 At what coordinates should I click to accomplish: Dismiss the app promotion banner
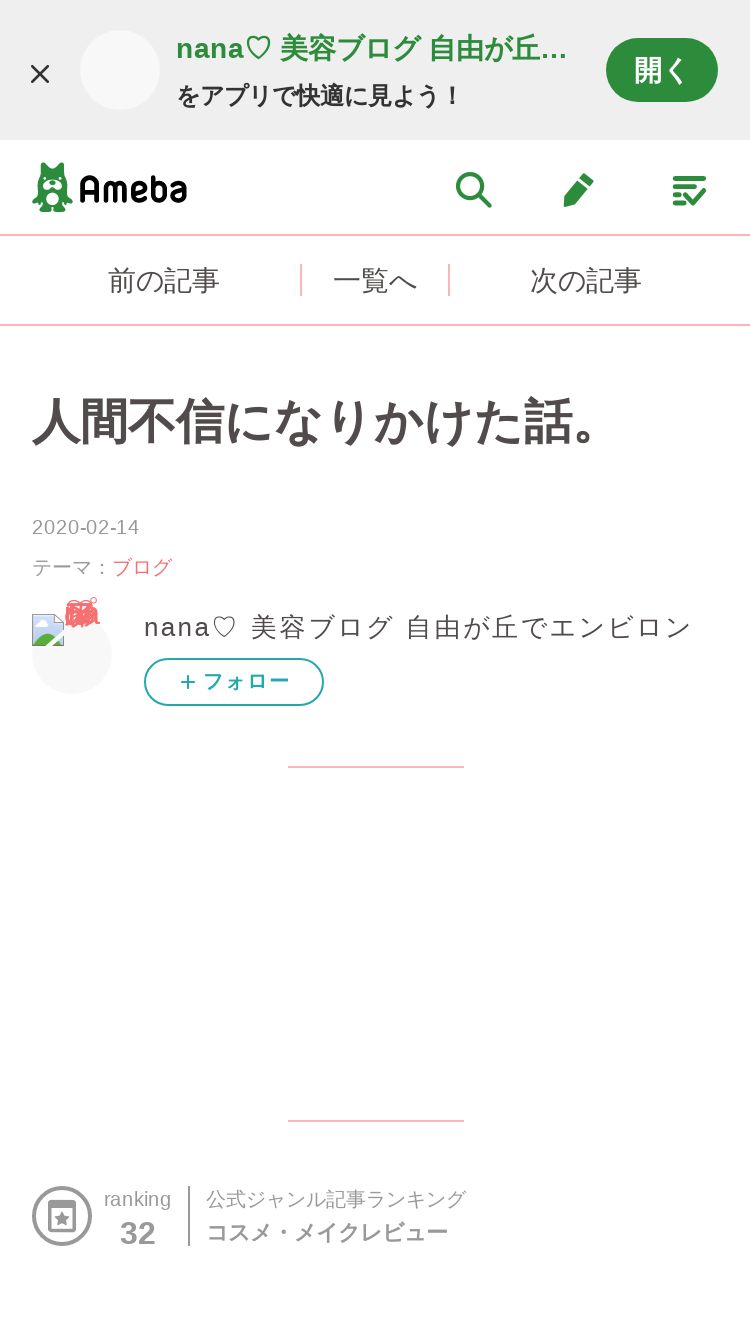pyautogui.click(x=40, y=73)
